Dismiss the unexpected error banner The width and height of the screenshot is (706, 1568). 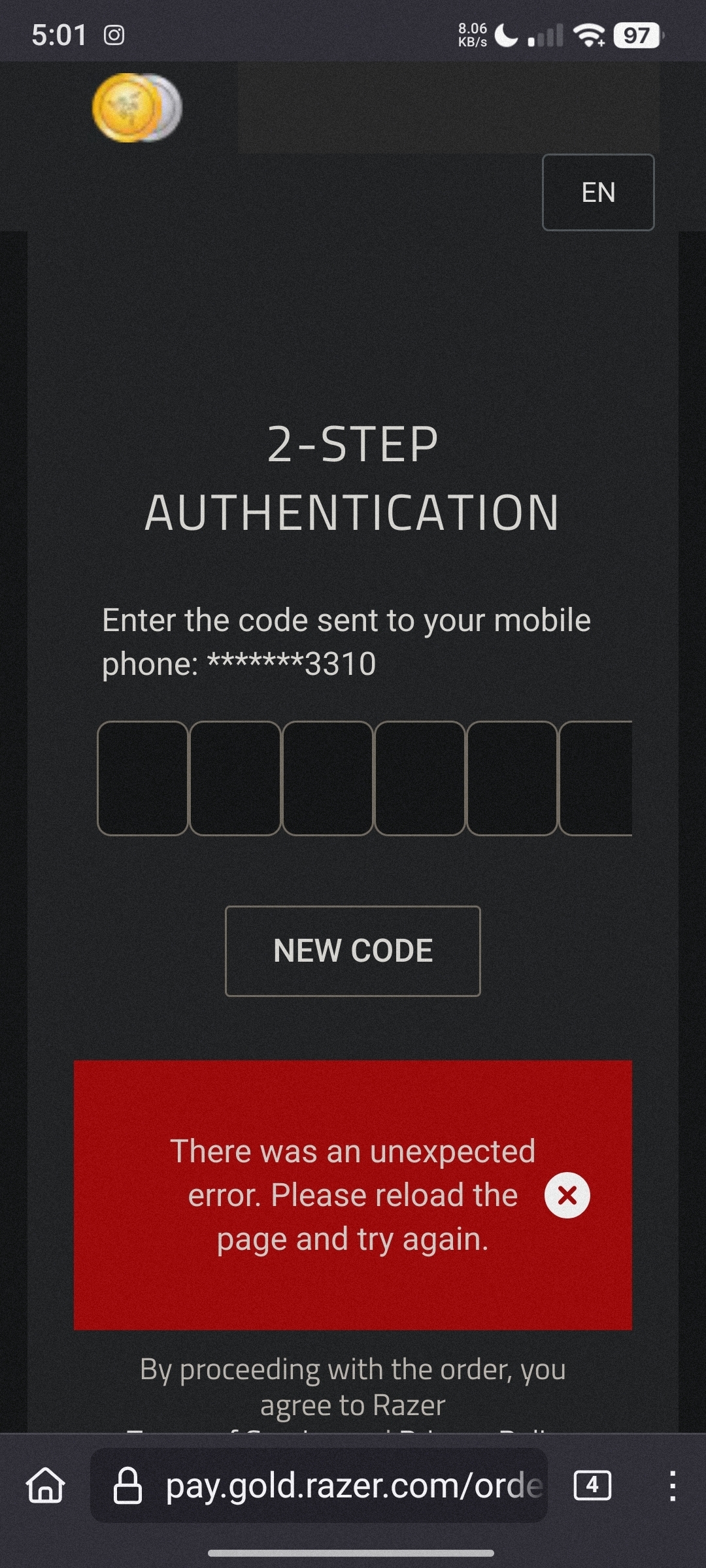(x=567, y=1195)
